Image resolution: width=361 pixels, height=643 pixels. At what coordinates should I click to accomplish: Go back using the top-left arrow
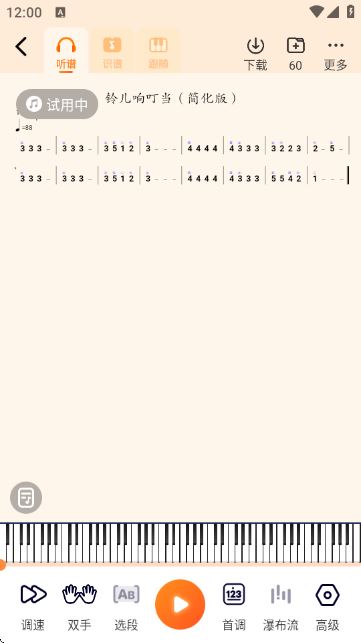(x=21, y=47)
